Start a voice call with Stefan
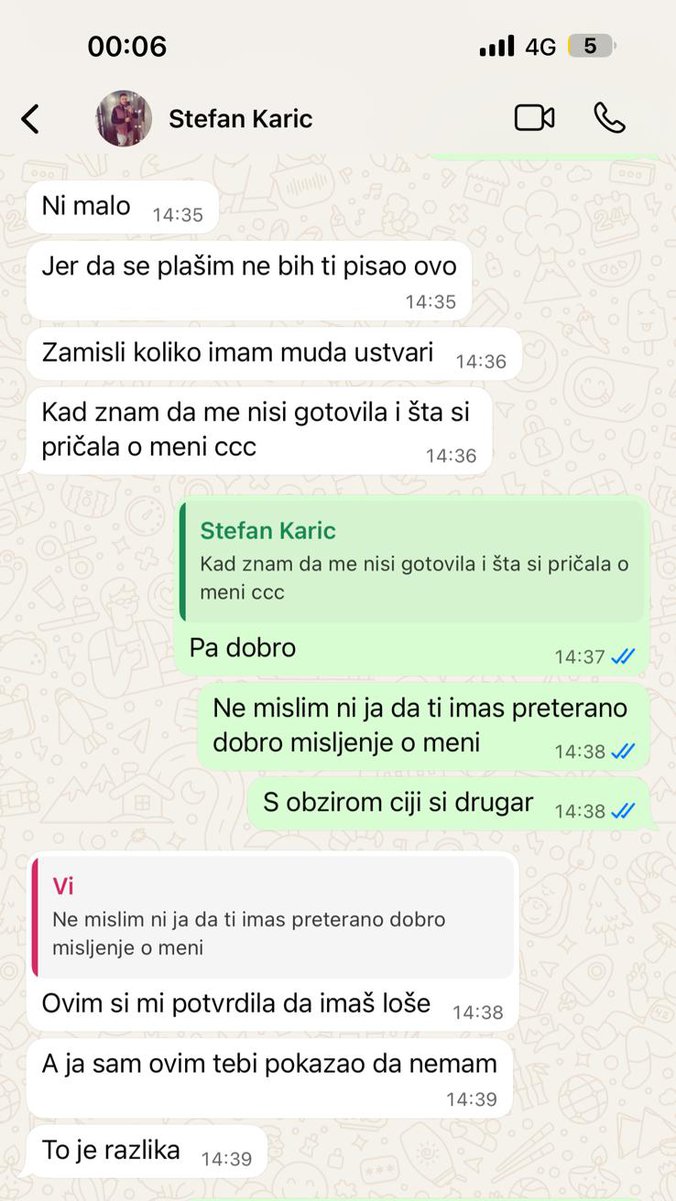This screenshot has height=1201, width=676. 609,118
